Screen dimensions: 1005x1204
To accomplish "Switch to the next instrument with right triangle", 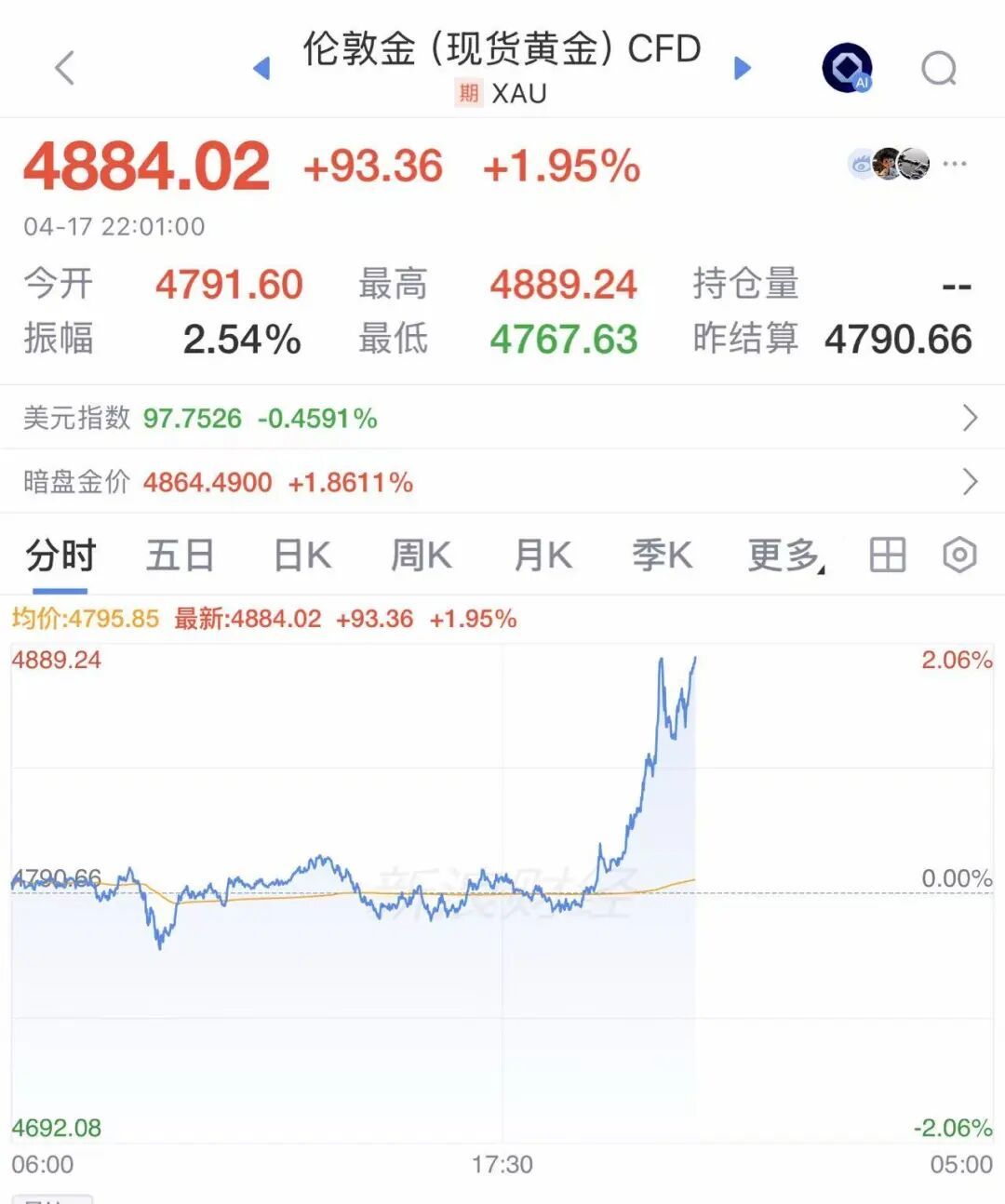I will point(742,68).
